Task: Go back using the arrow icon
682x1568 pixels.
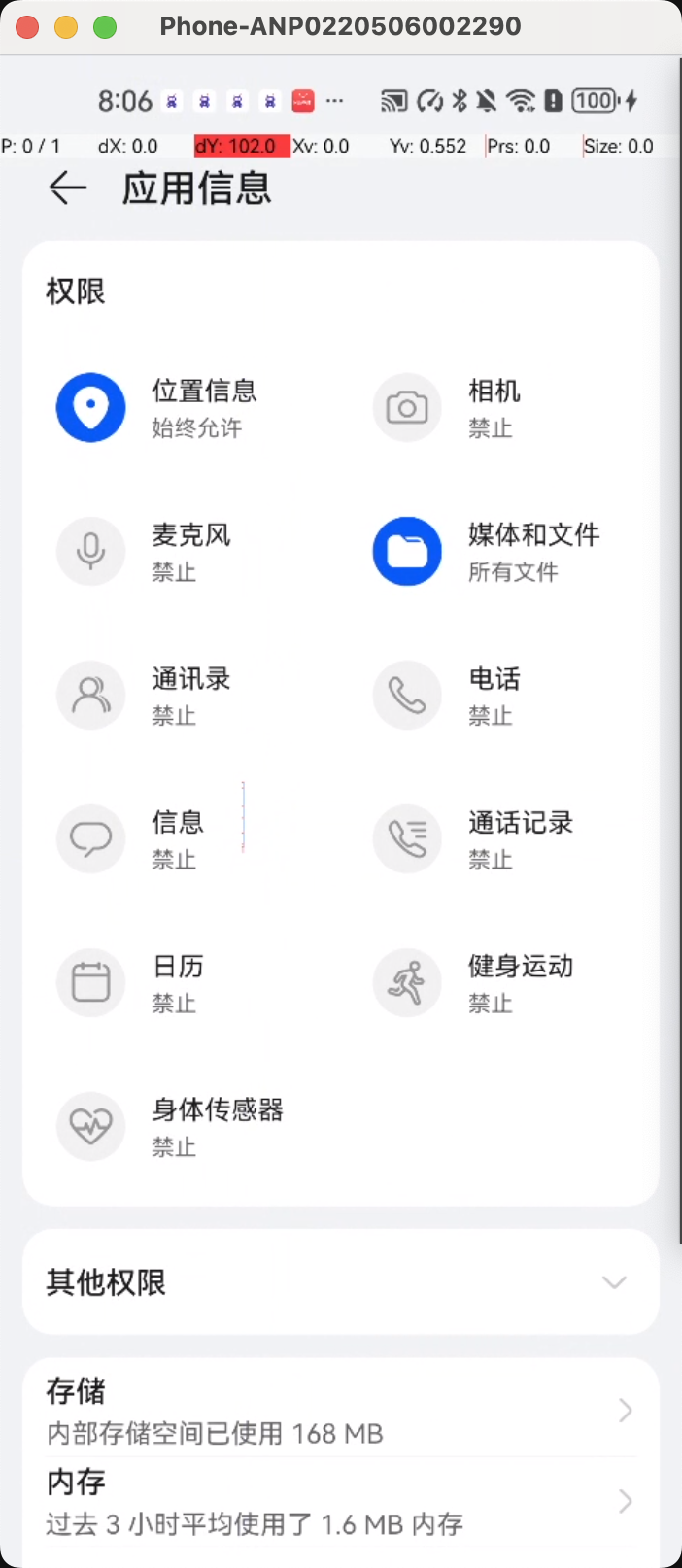Action: tap(68, 187)
